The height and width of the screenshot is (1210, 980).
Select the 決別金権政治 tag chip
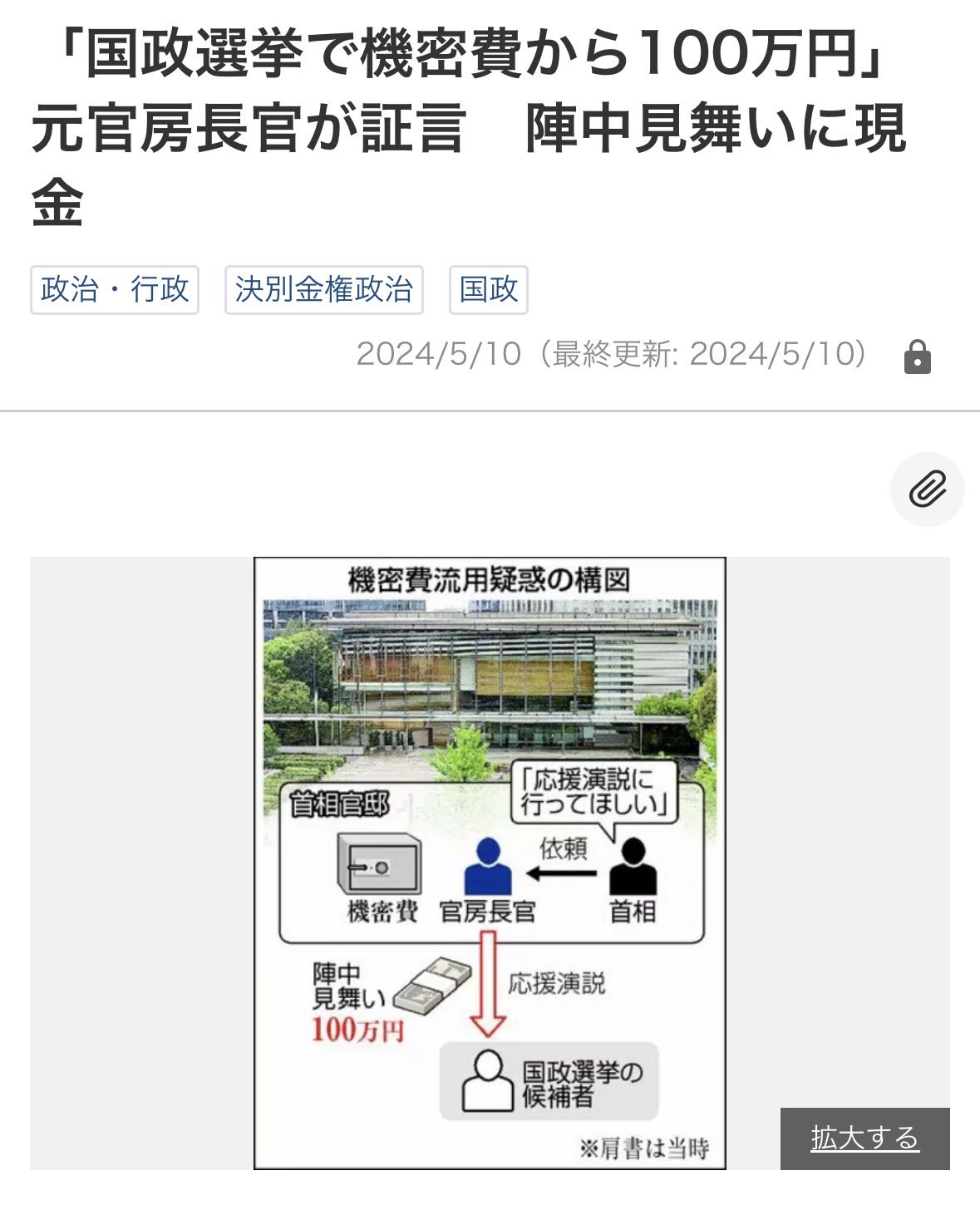[x=323, y=290]
